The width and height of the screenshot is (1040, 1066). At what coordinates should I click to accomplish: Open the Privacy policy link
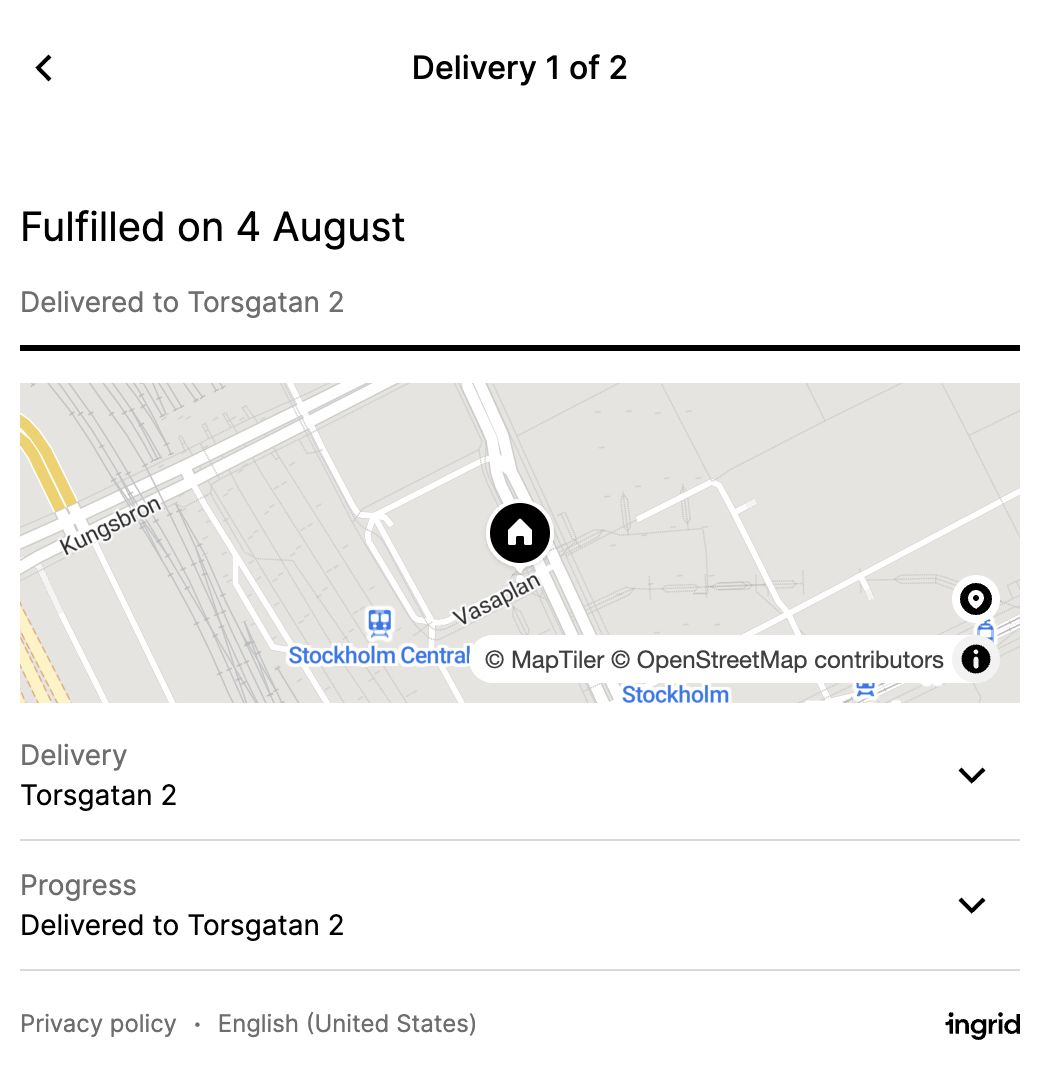pyautogui.click(x=97, y=1023)
